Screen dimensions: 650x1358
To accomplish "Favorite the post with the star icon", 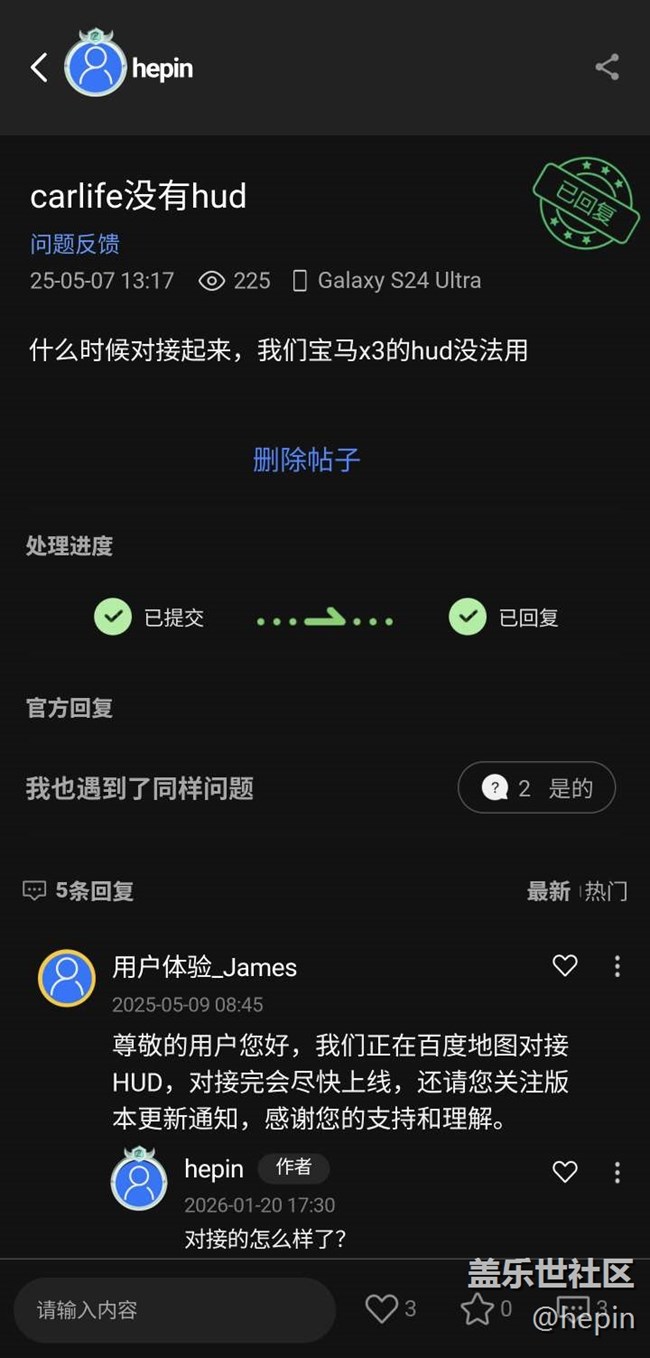I will tap(476, 1308).
